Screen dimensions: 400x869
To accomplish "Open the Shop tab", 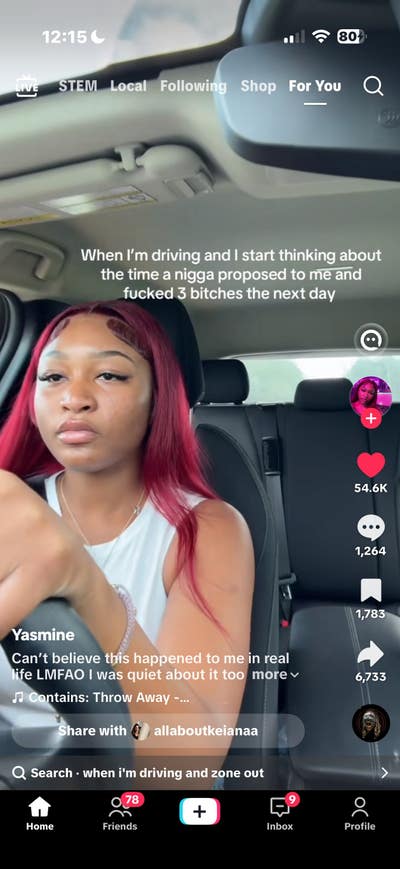I will click(x=258, y=86).
